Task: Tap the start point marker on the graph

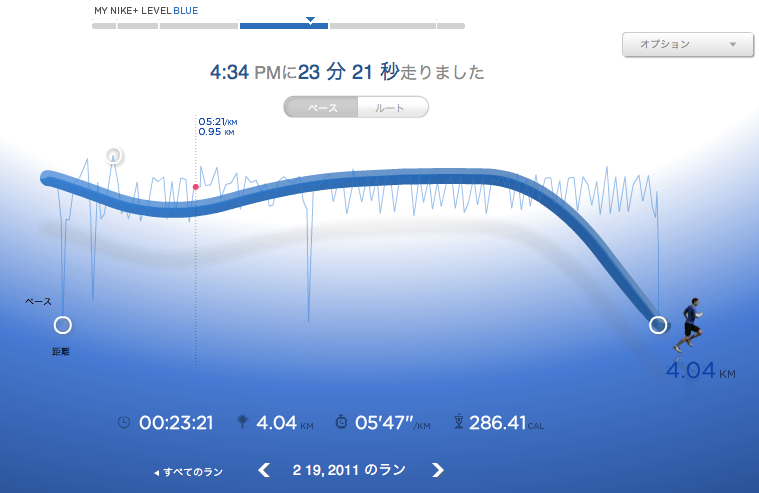Action: [x=62, y=325]
